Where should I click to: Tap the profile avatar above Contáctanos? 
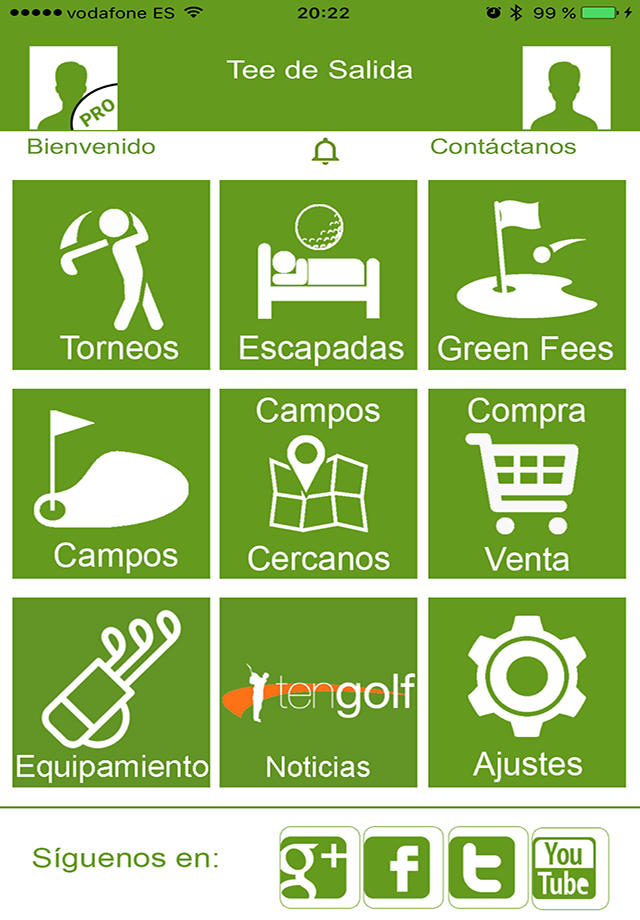566,88
